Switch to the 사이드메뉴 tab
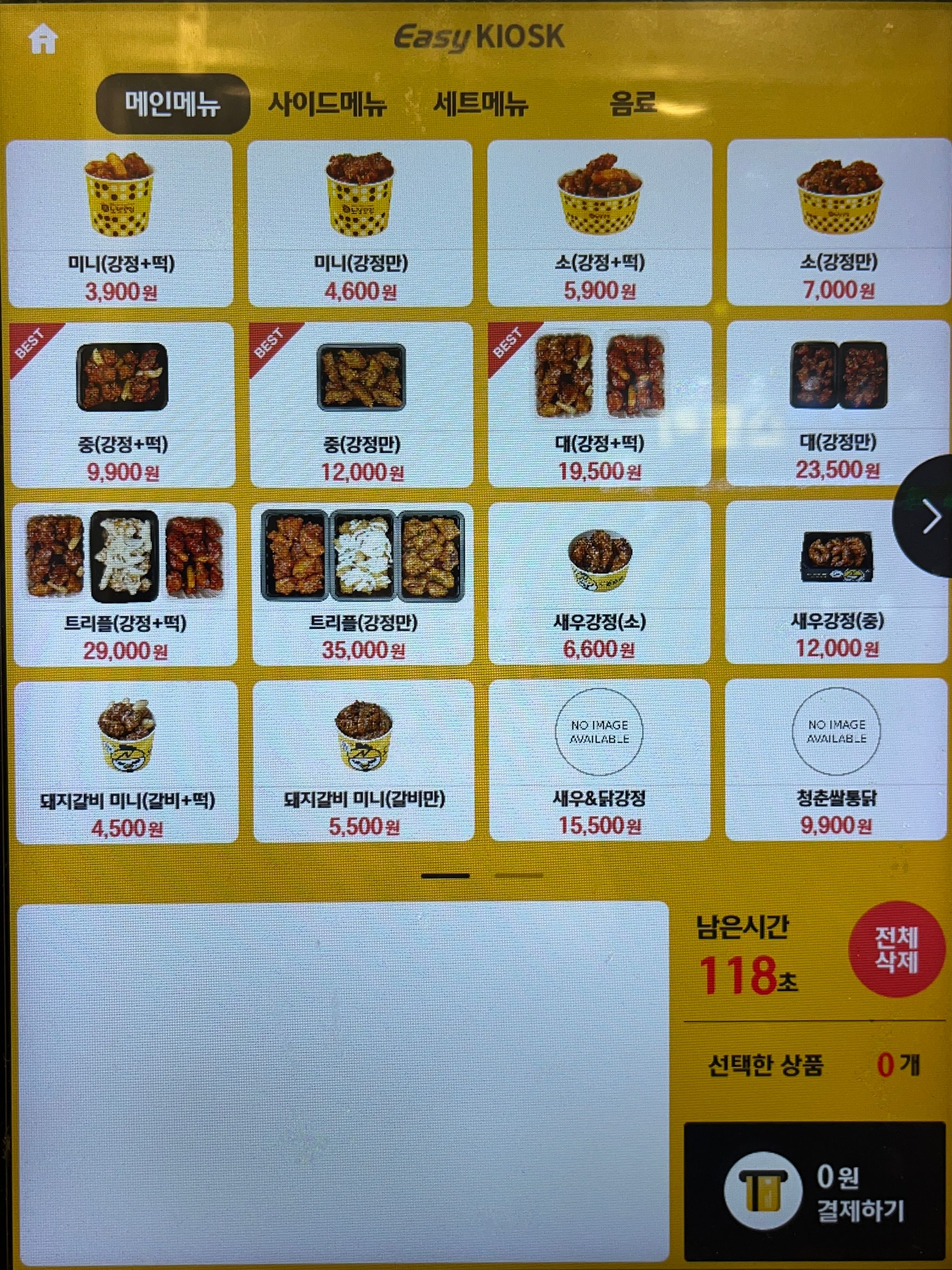This screenshot has height=1270, width=952. click(x=327, y=105)
